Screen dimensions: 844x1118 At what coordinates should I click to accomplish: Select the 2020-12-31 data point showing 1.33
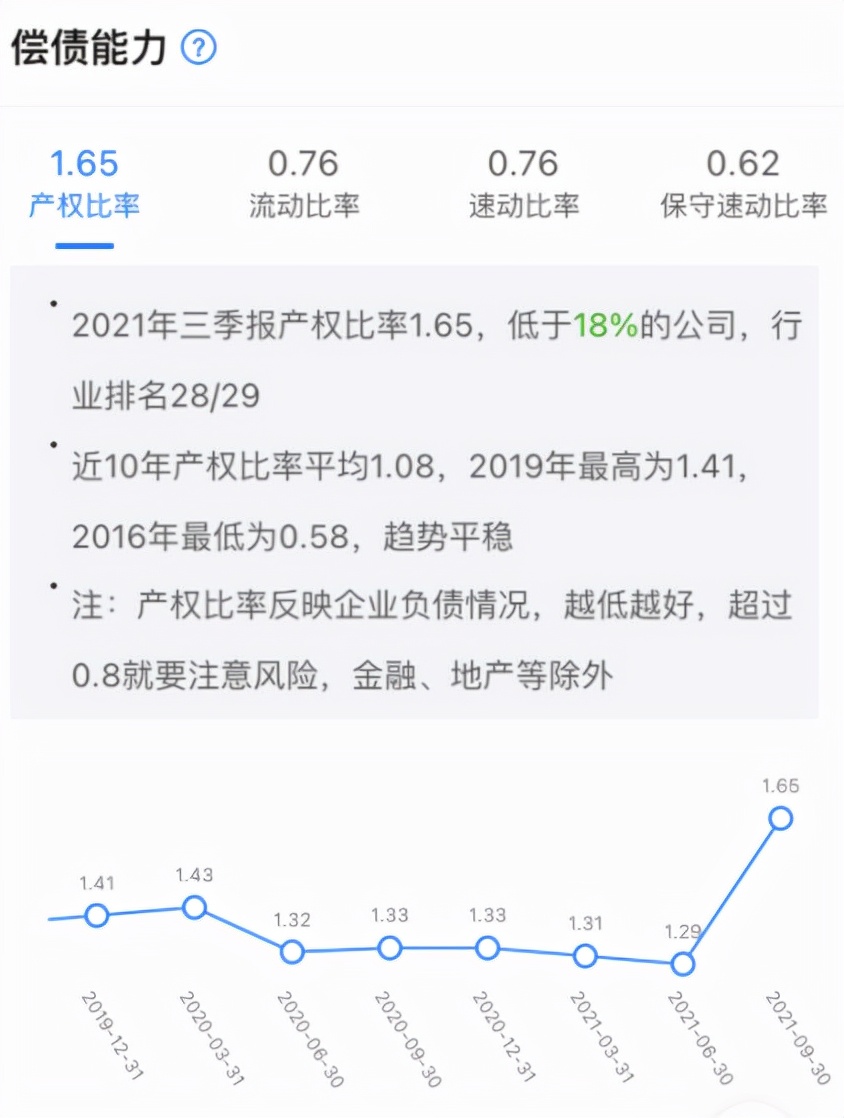(487, 947)
